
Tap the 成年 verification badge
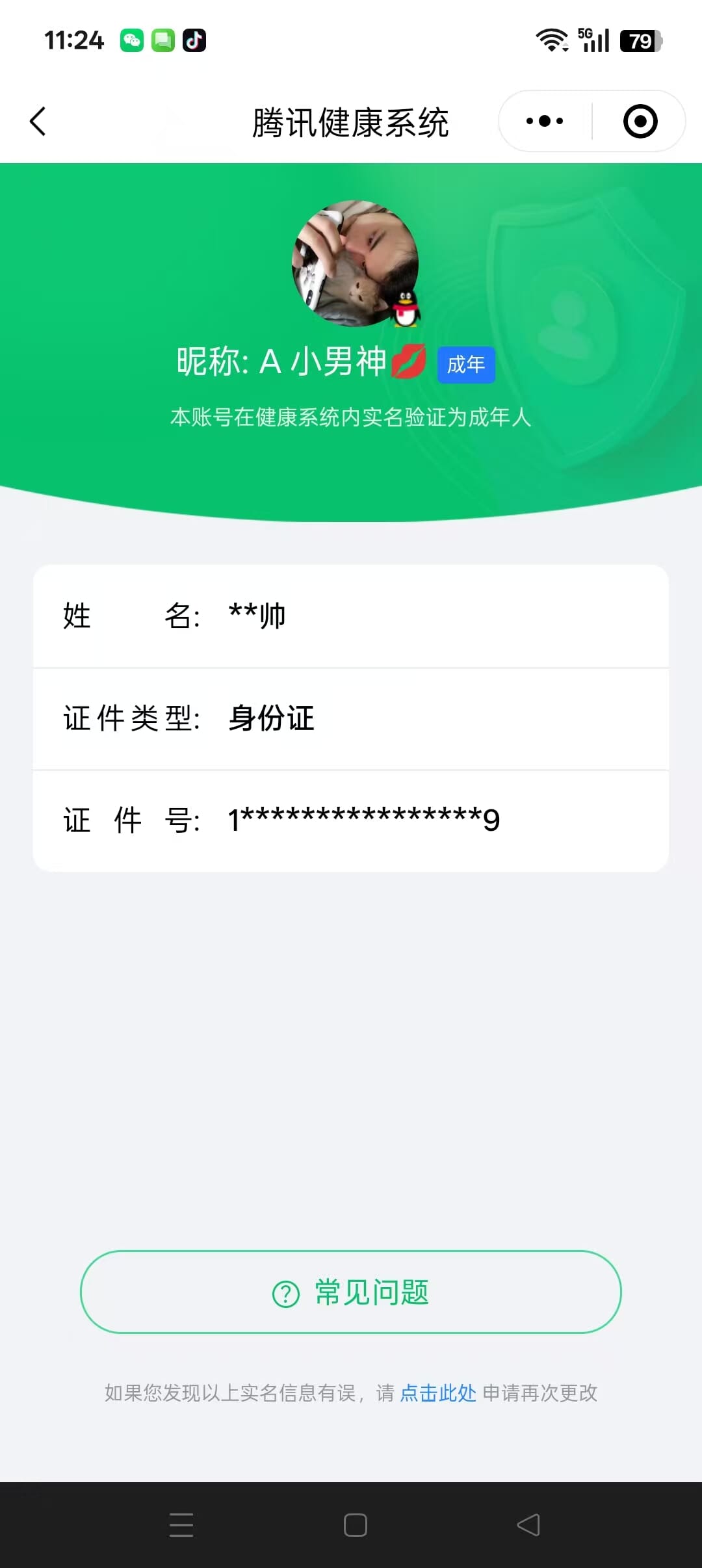click(465, 365)
